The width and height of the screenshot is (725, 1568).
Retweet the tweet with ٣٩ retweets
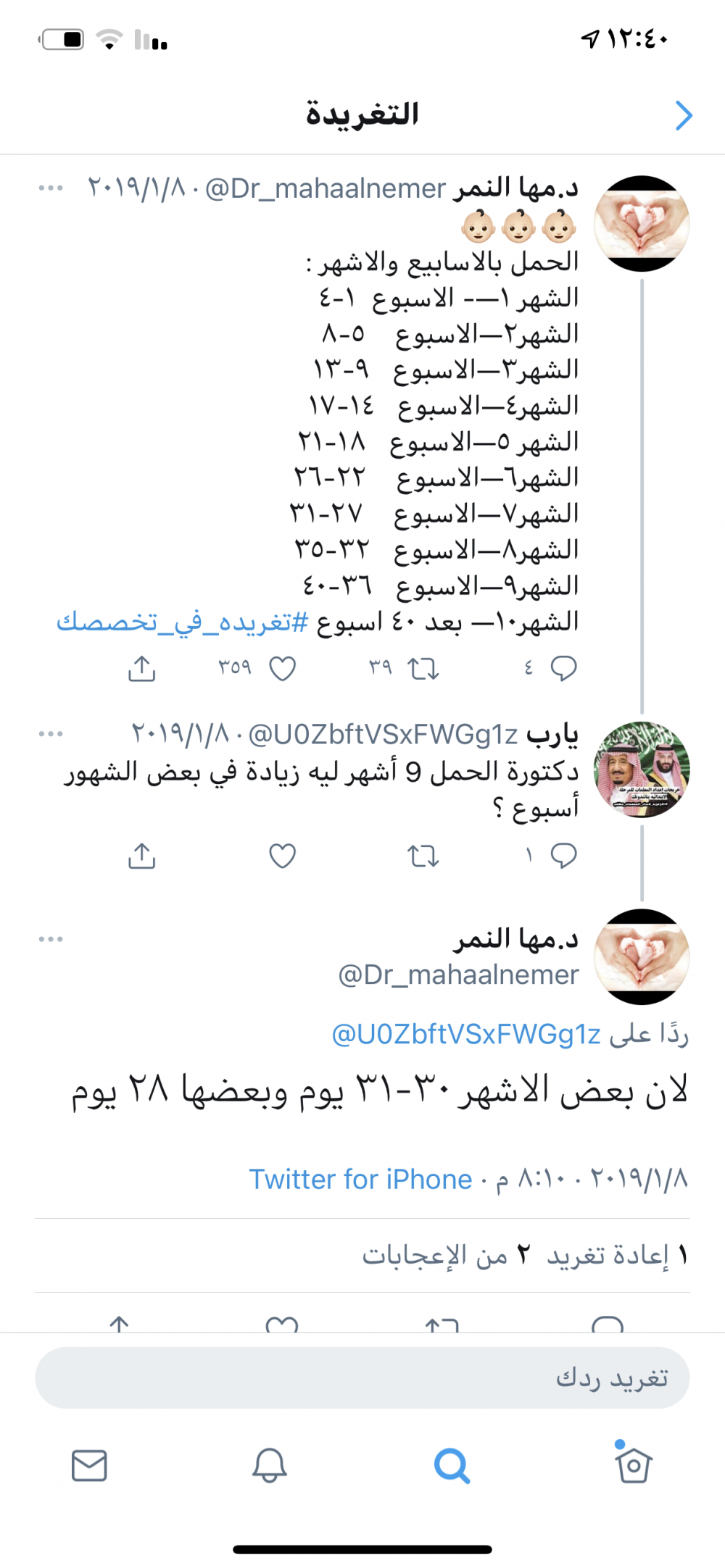423,668
